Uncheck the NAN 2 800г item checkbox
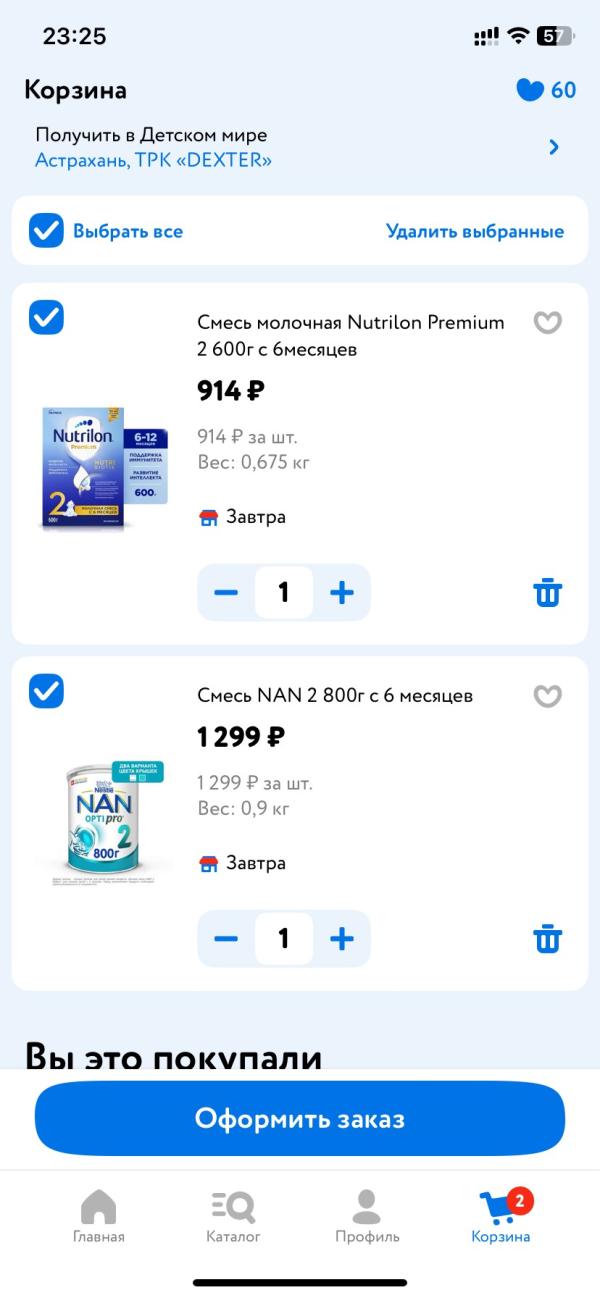The height and width of the screenshot is (1297, 600). coord(46,691)
